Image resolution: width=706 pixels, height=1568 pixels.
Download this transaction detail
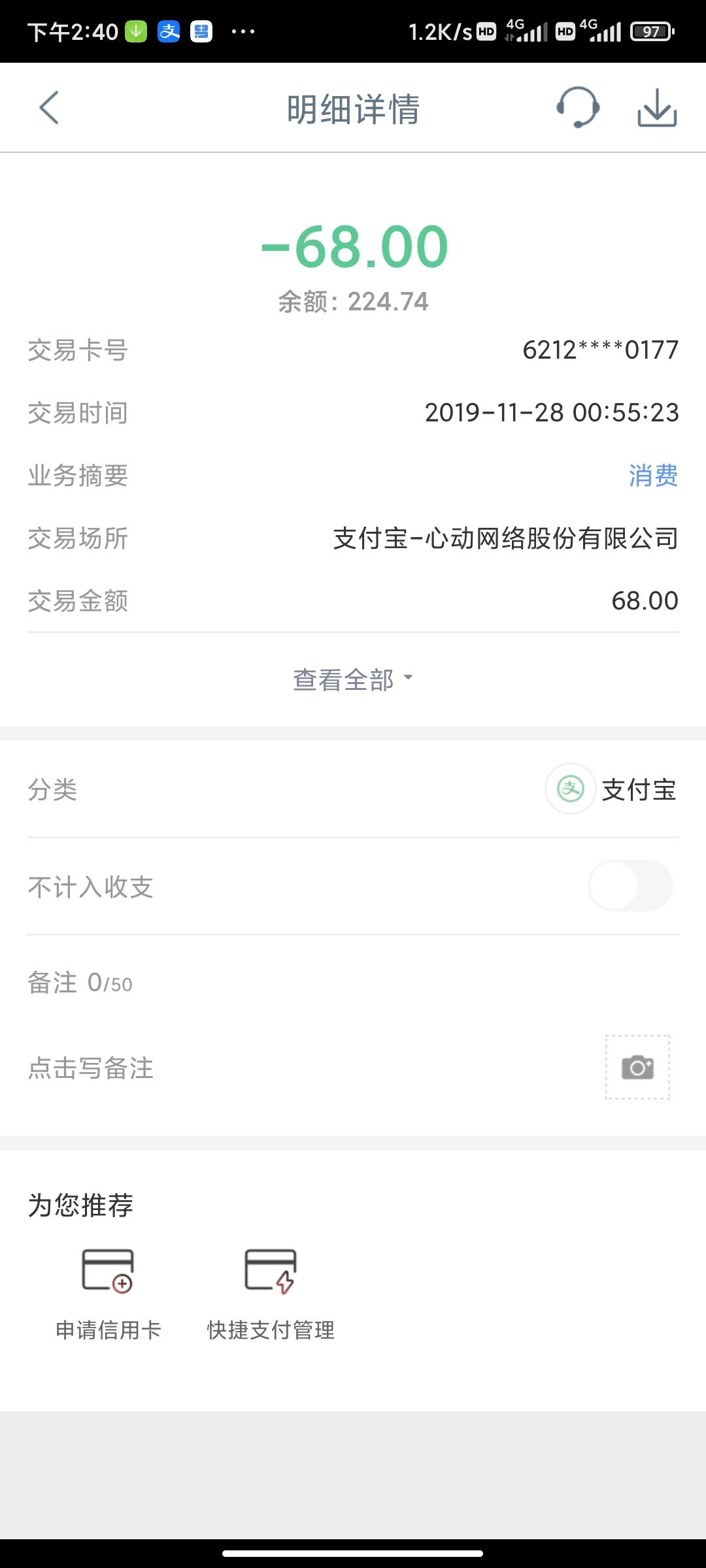(657, 108)
